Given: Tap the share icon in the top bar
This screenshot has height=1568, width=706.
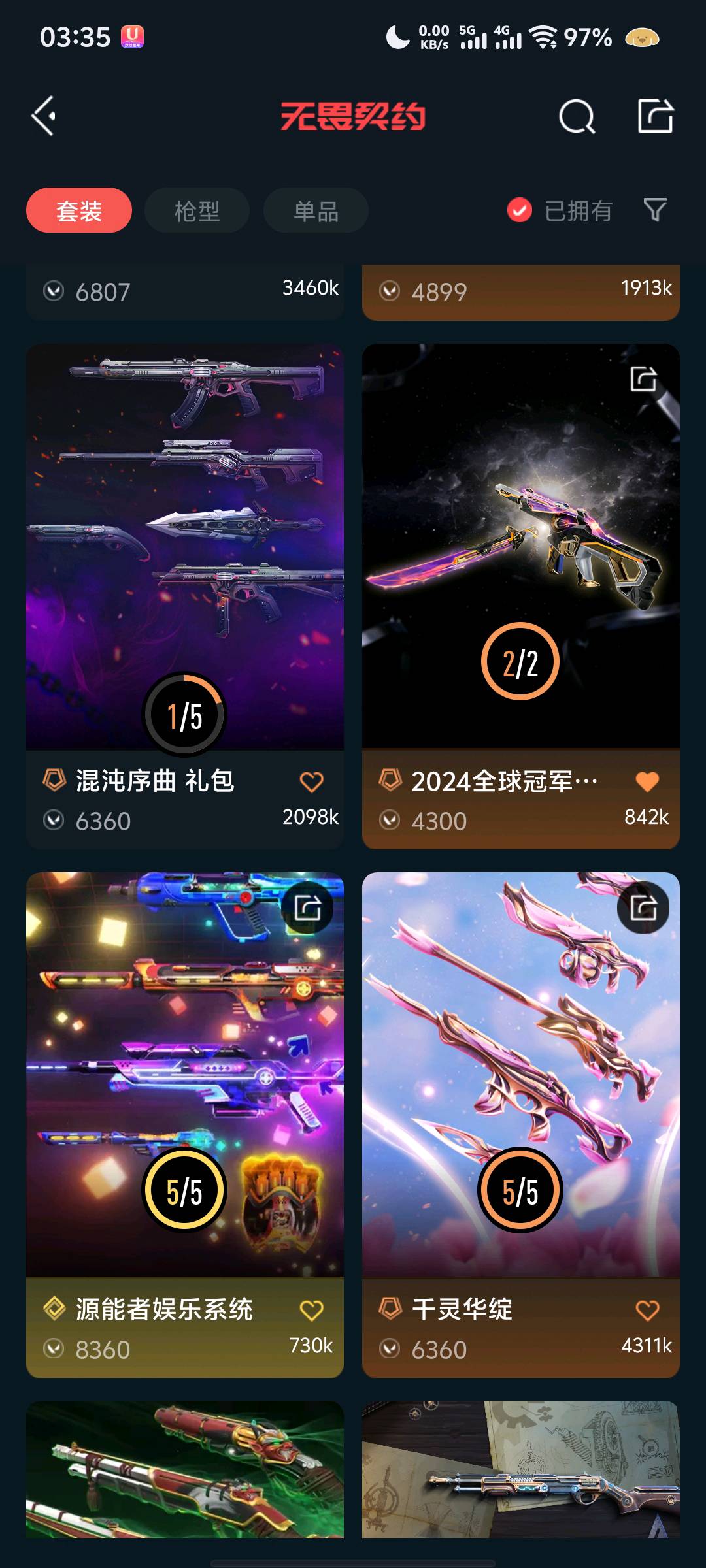Looking at the screenshot, I should coord(655,116).
